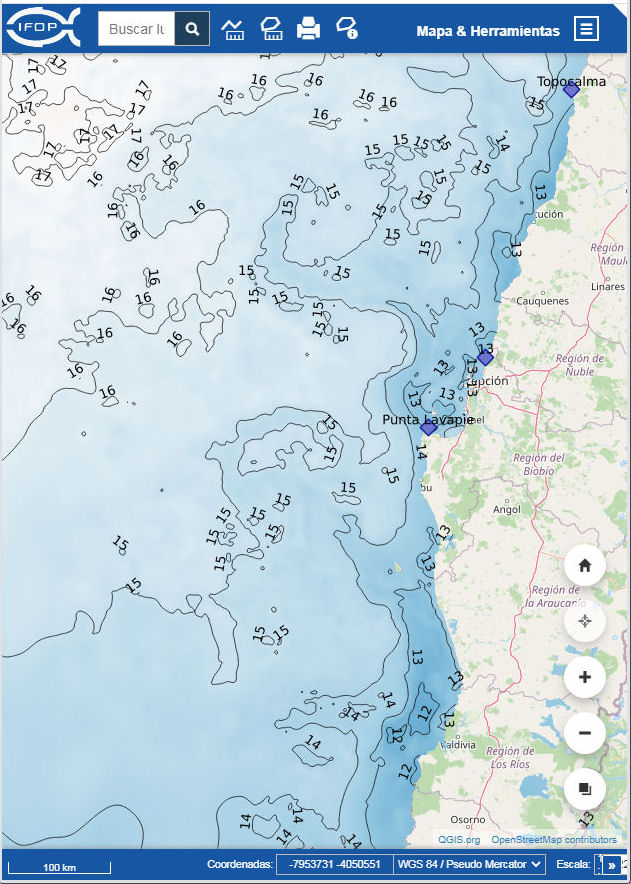Open the area measurement tool
631x884 pixels.
pyautogui.click(x=270, y=29)
